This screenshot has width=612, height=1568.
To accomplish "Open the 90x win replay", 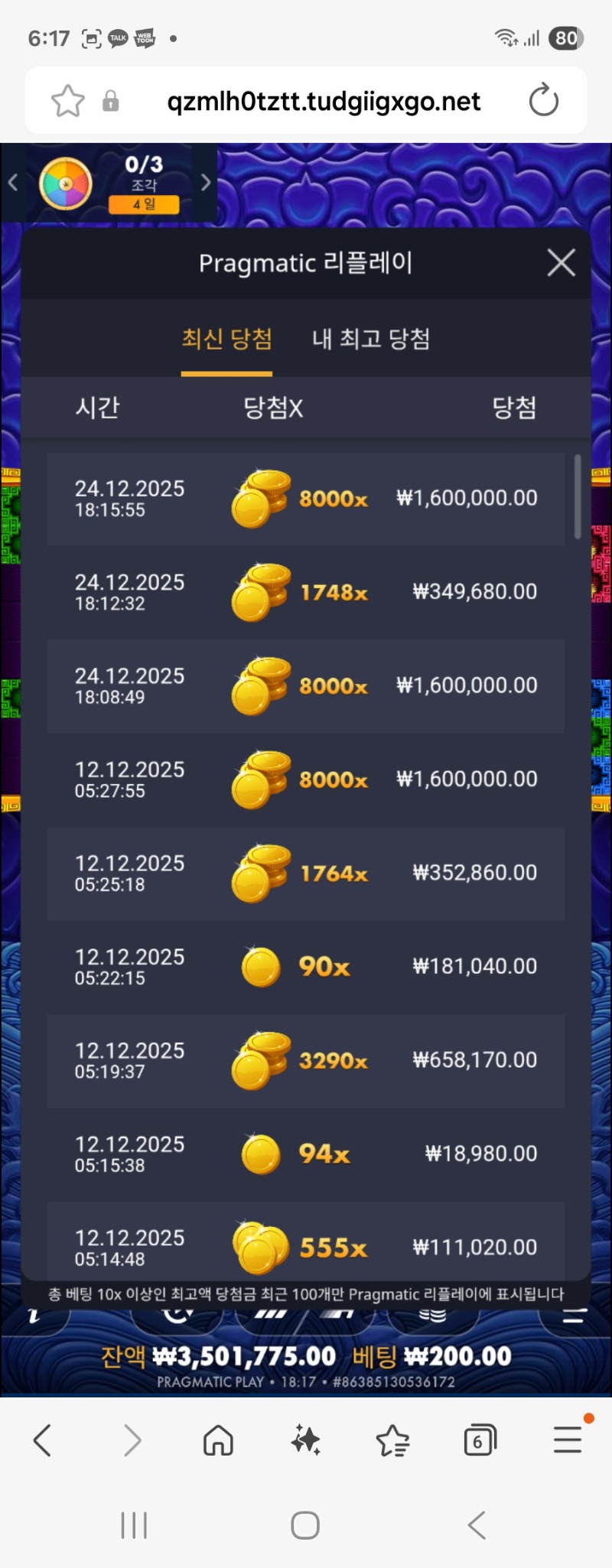I will 306,967.
